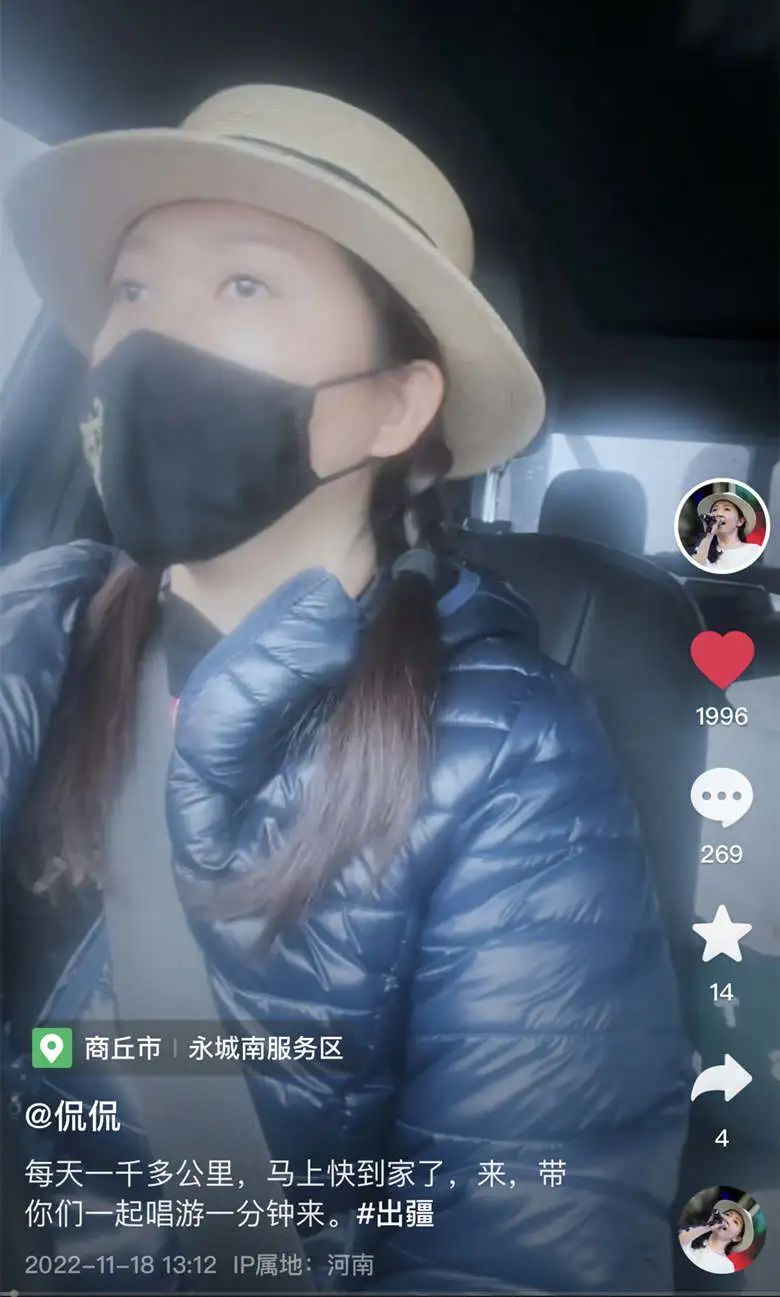The image size is (780, 1297).
Task: Open the #出疆 hashtag
Action: (396, 1213)
